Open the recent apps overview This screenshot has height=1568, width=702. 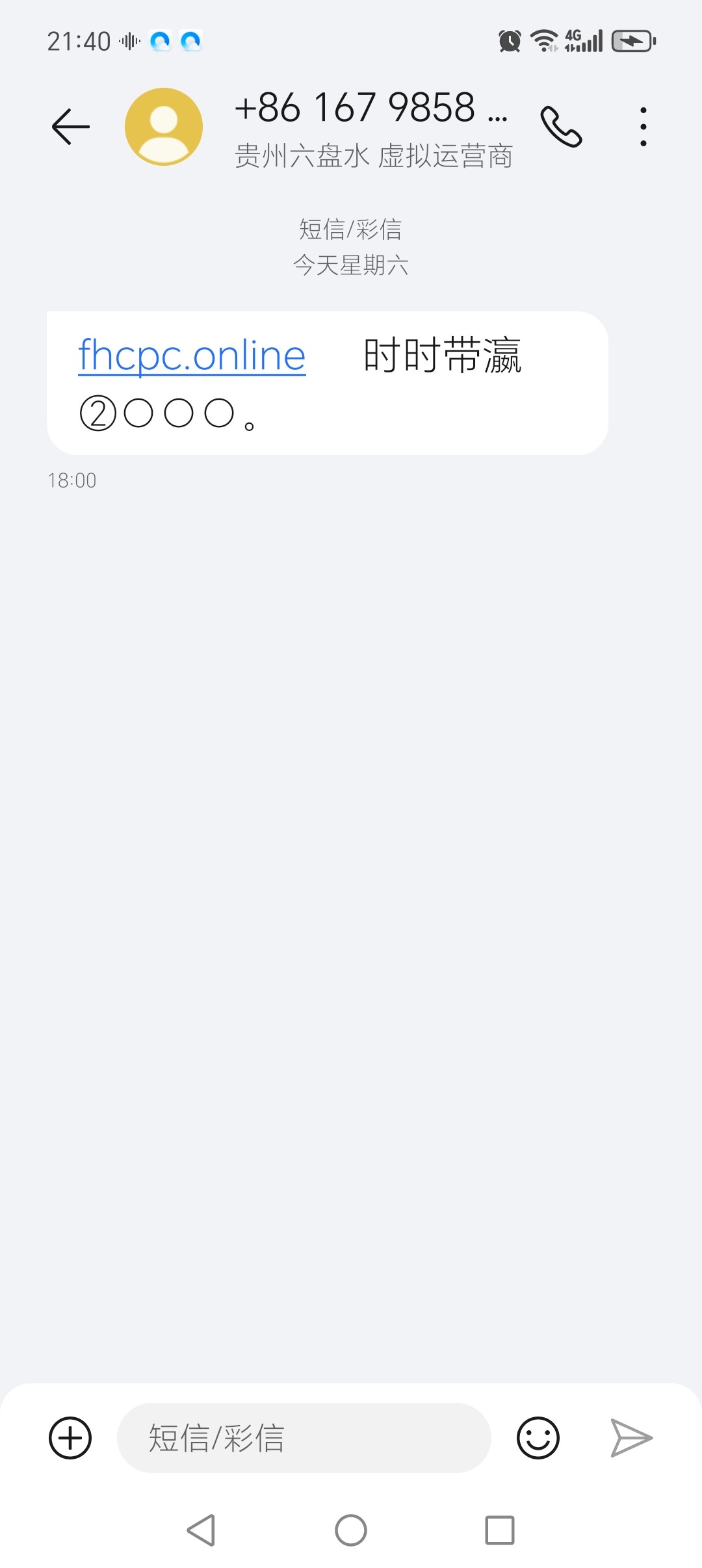500,1530
